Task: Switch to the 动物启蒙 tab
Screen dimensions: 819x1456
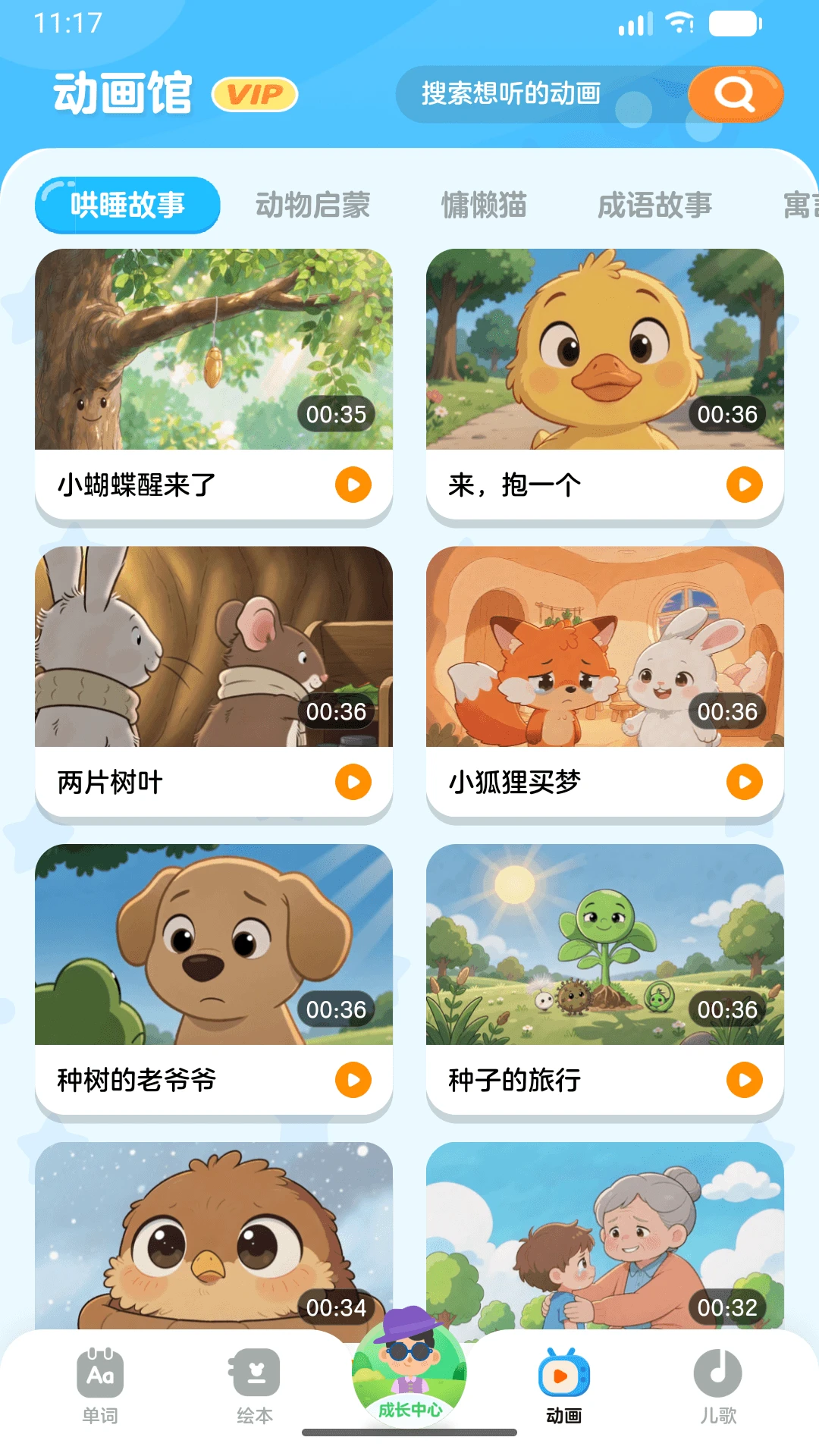Action: click(312, 205)
